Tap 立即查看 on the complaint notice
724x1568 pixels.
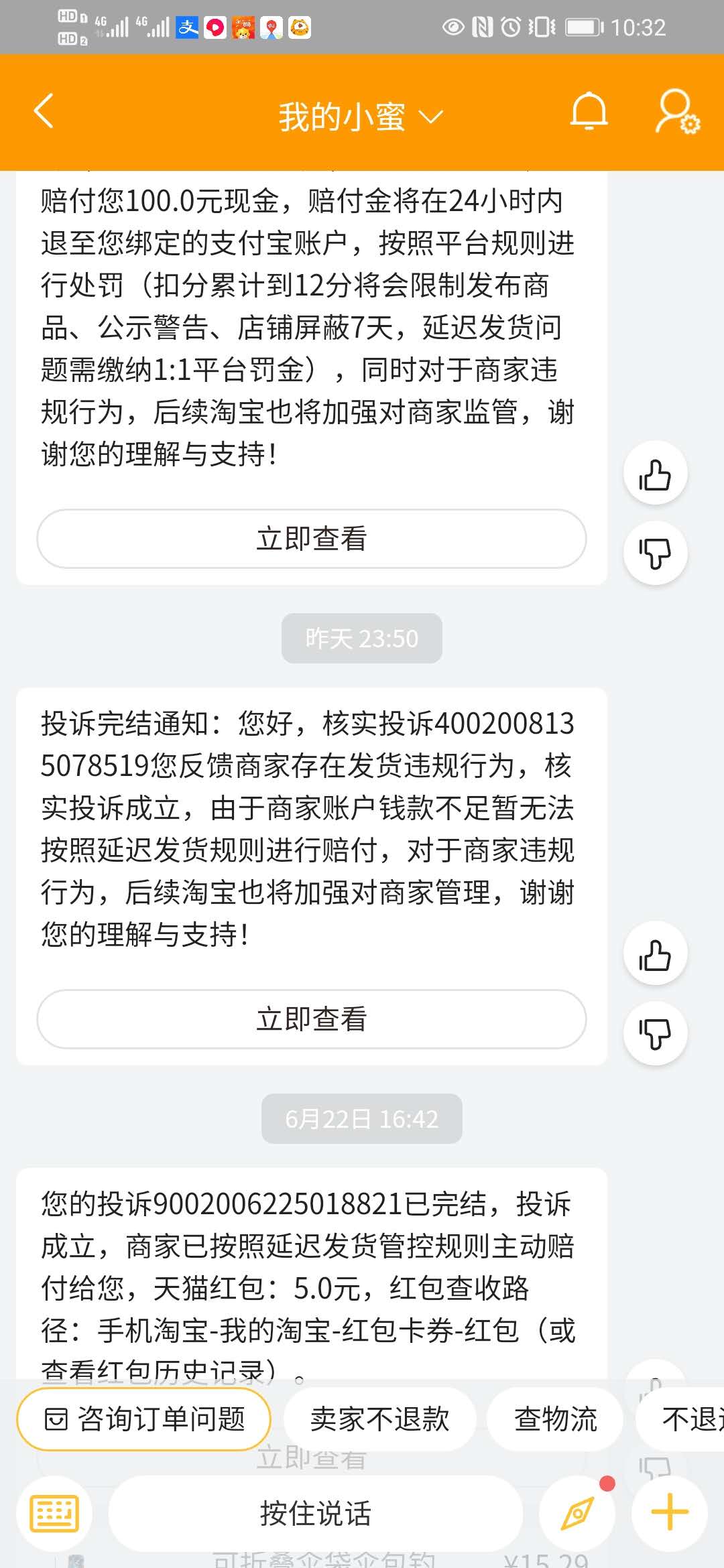pos(312,1018)
